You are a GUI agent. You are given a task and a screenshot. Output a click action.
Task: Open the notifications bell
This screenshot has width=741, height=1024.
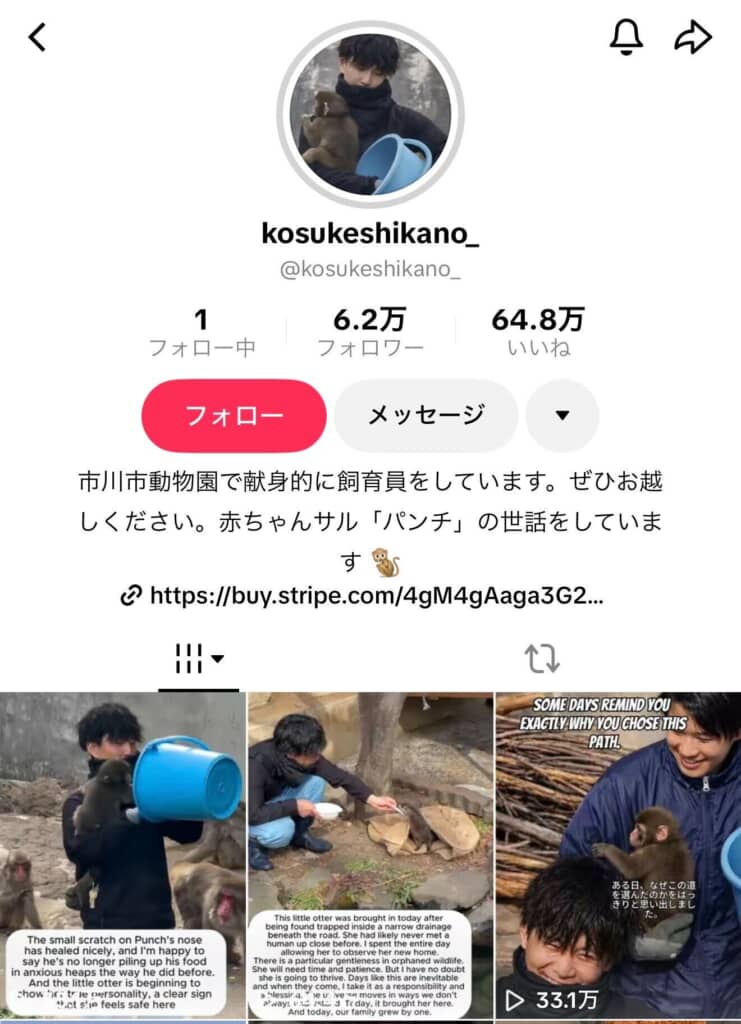click(x=626, y=37)
